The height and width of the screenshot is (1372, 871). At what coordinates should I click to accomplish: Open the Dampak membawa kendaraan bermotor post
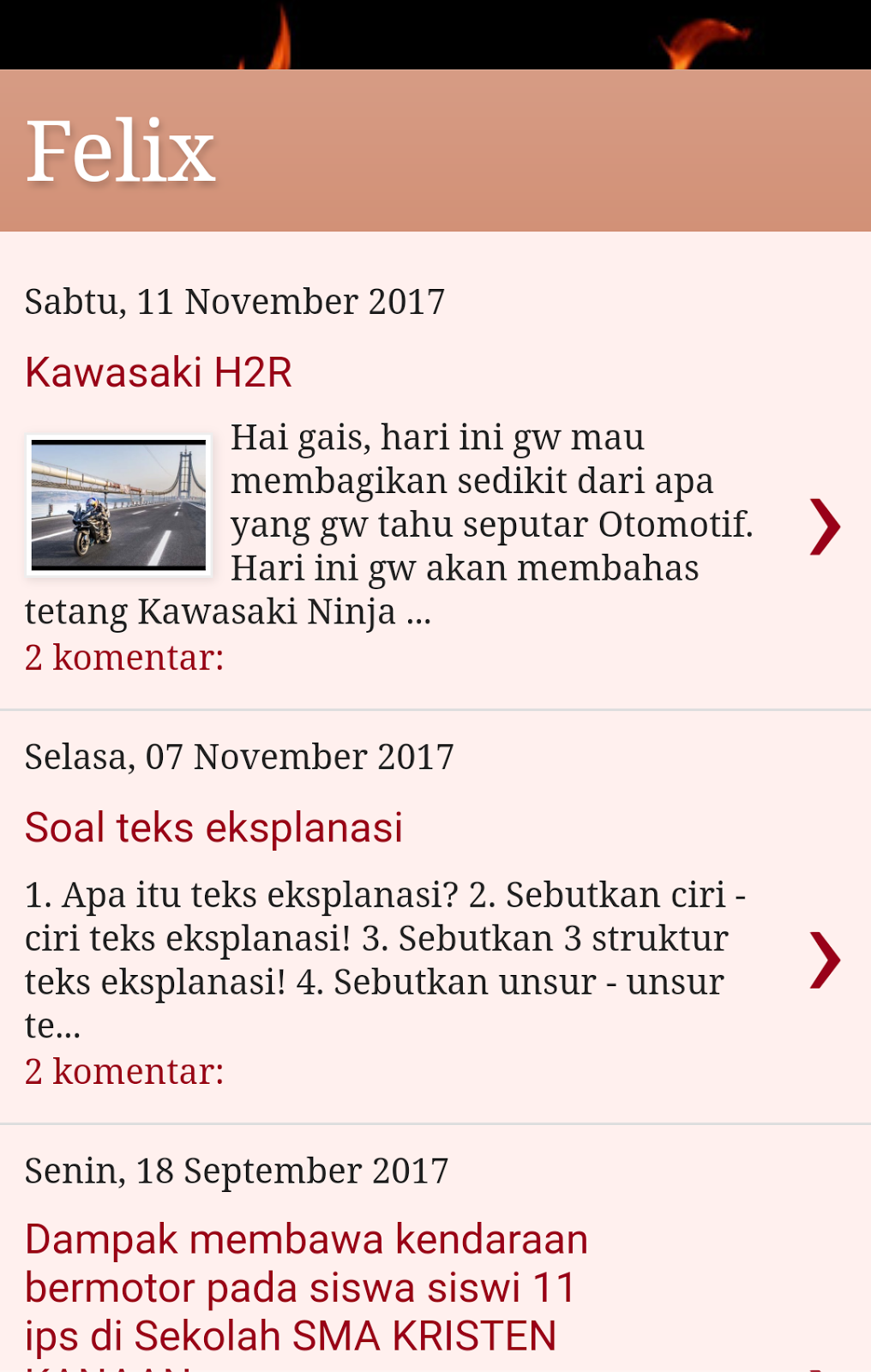[306, 1288]
